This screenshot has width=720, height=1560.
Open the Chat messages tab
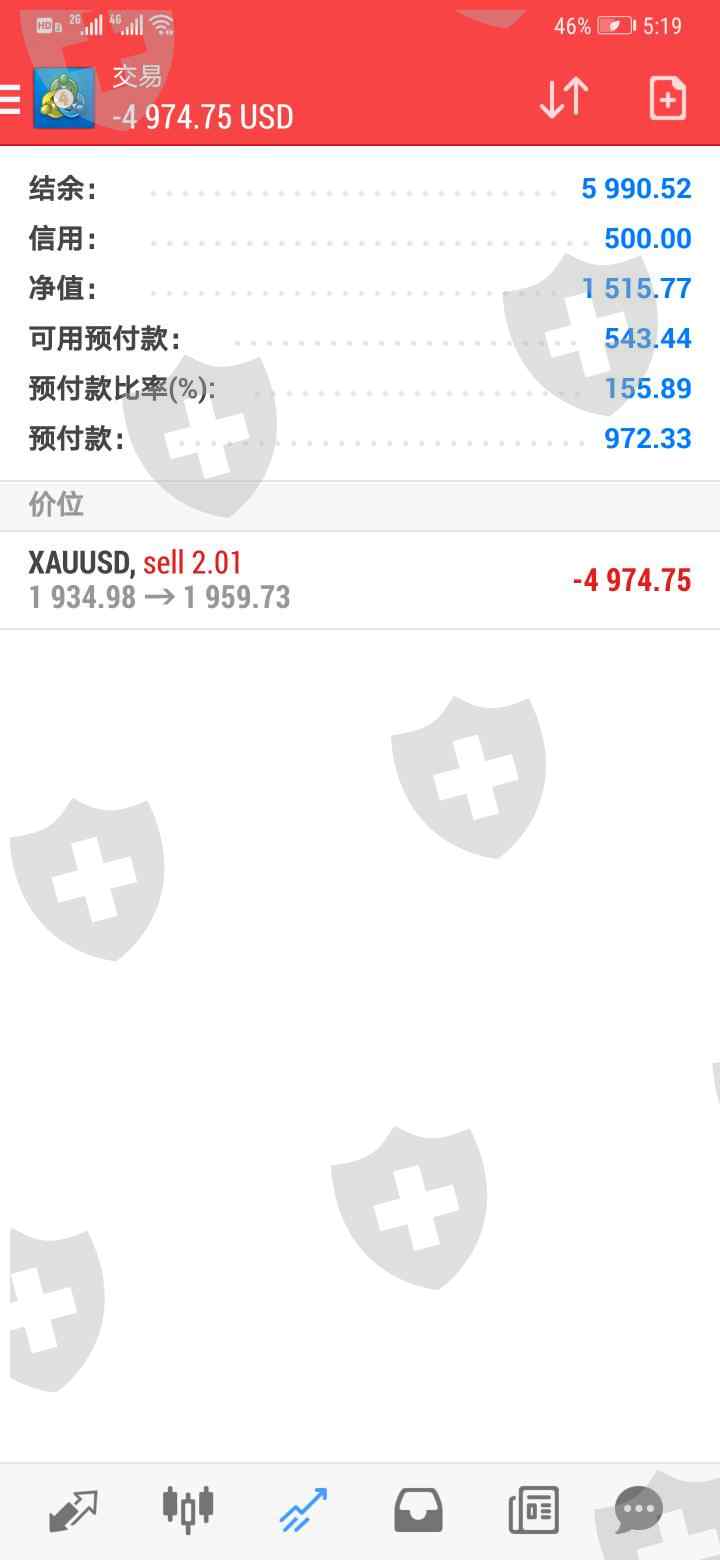pos(639,1510)
